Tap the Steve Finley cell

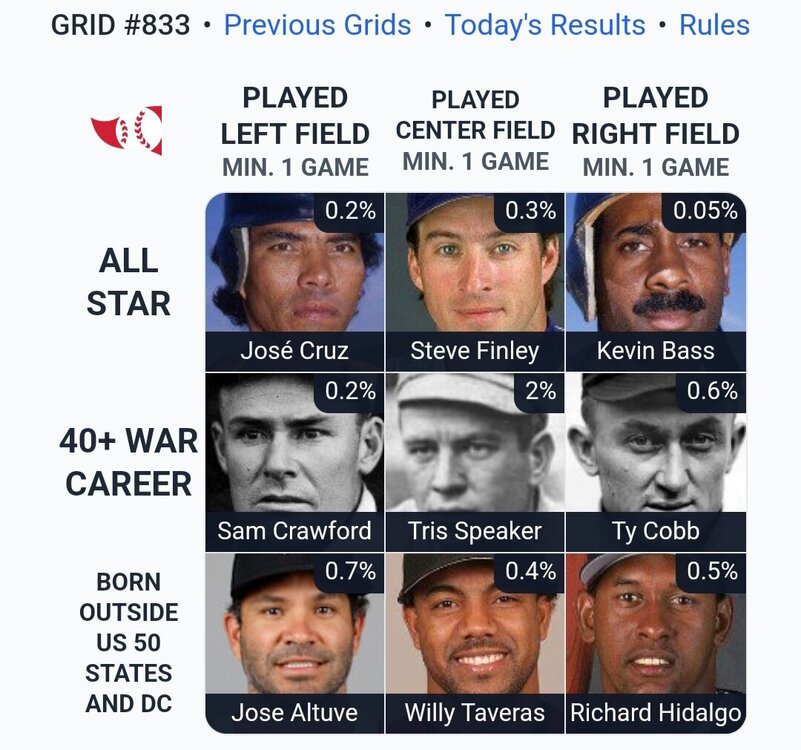click(475, 282)
